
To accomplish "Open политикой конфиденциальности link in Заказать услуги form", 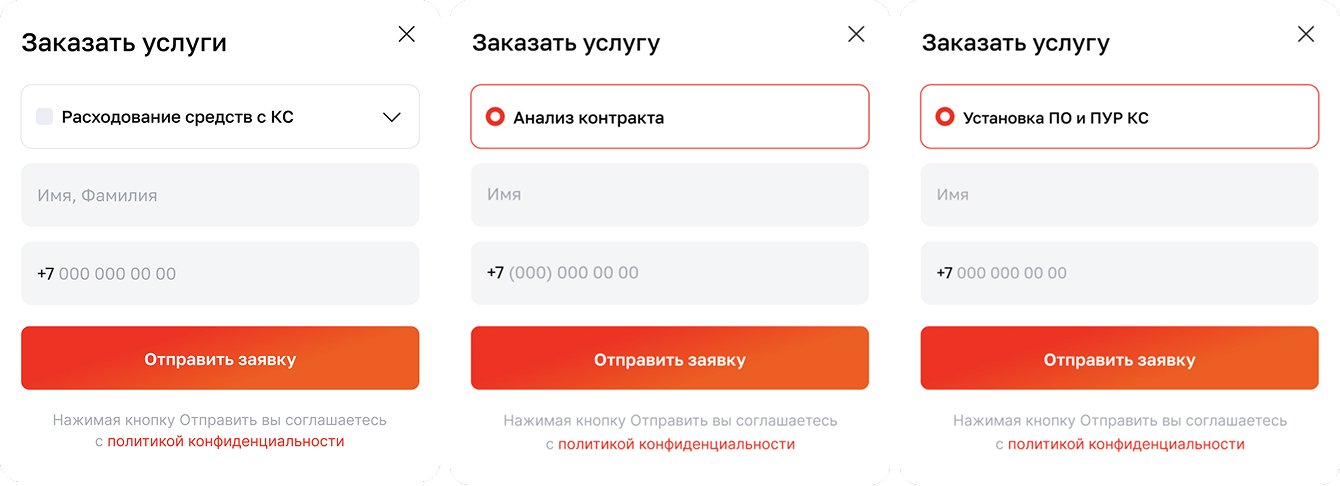I will [225, 441].
